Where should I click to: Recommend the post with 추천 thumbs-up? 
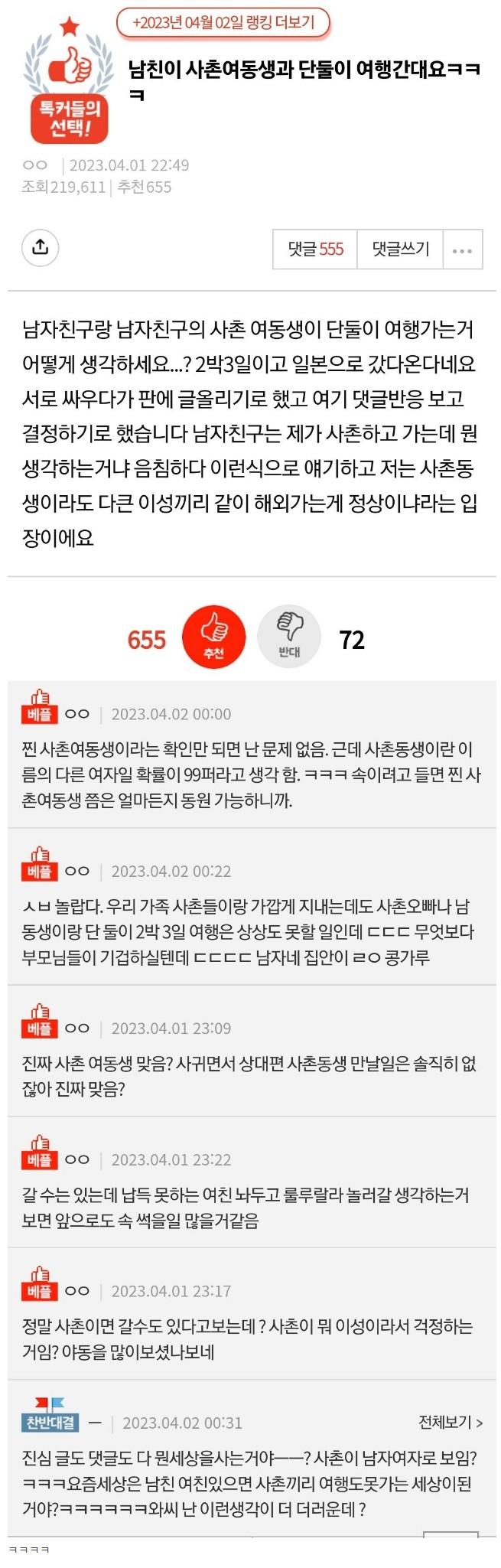pos(214,637)
